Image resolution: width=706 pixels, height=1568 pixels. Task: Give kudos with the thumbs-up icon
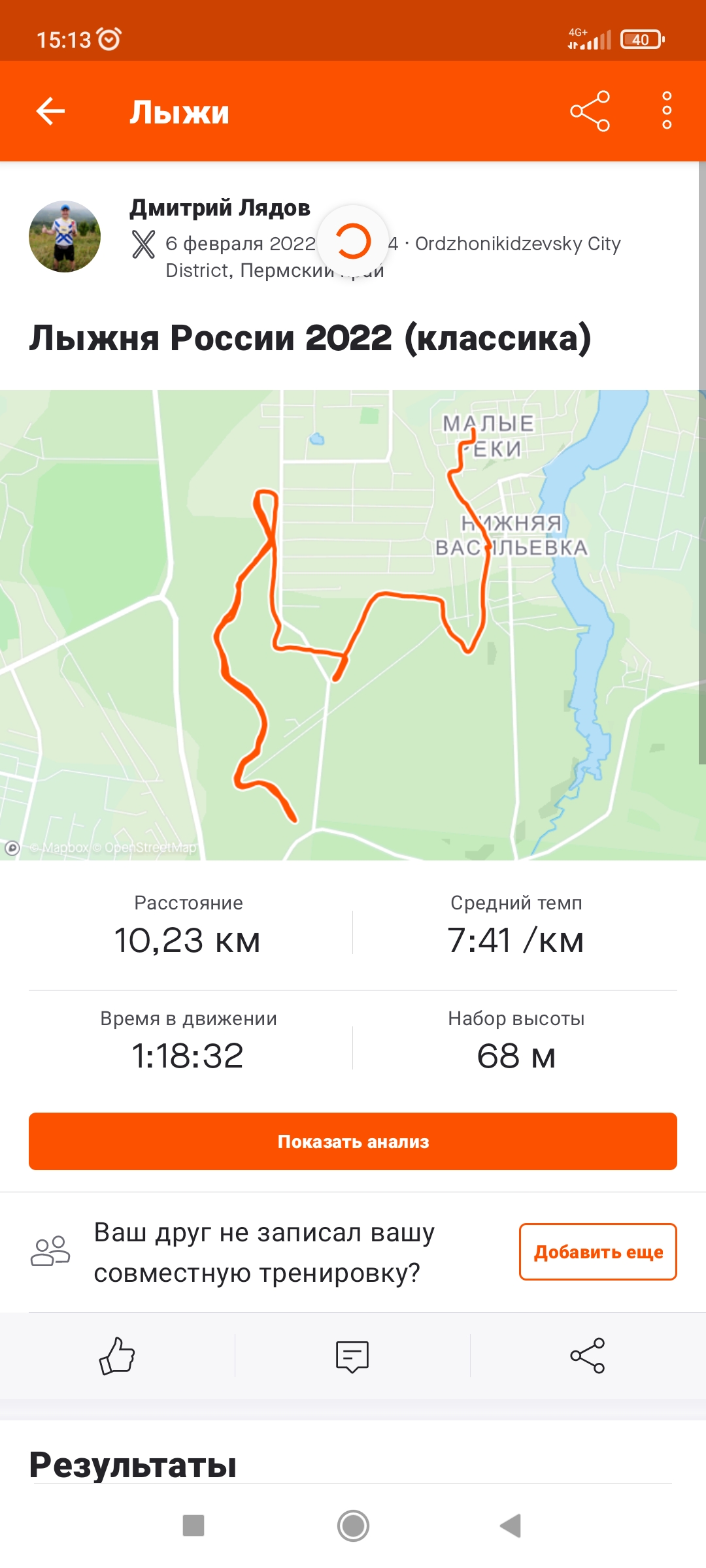[x=117, y=1356]
